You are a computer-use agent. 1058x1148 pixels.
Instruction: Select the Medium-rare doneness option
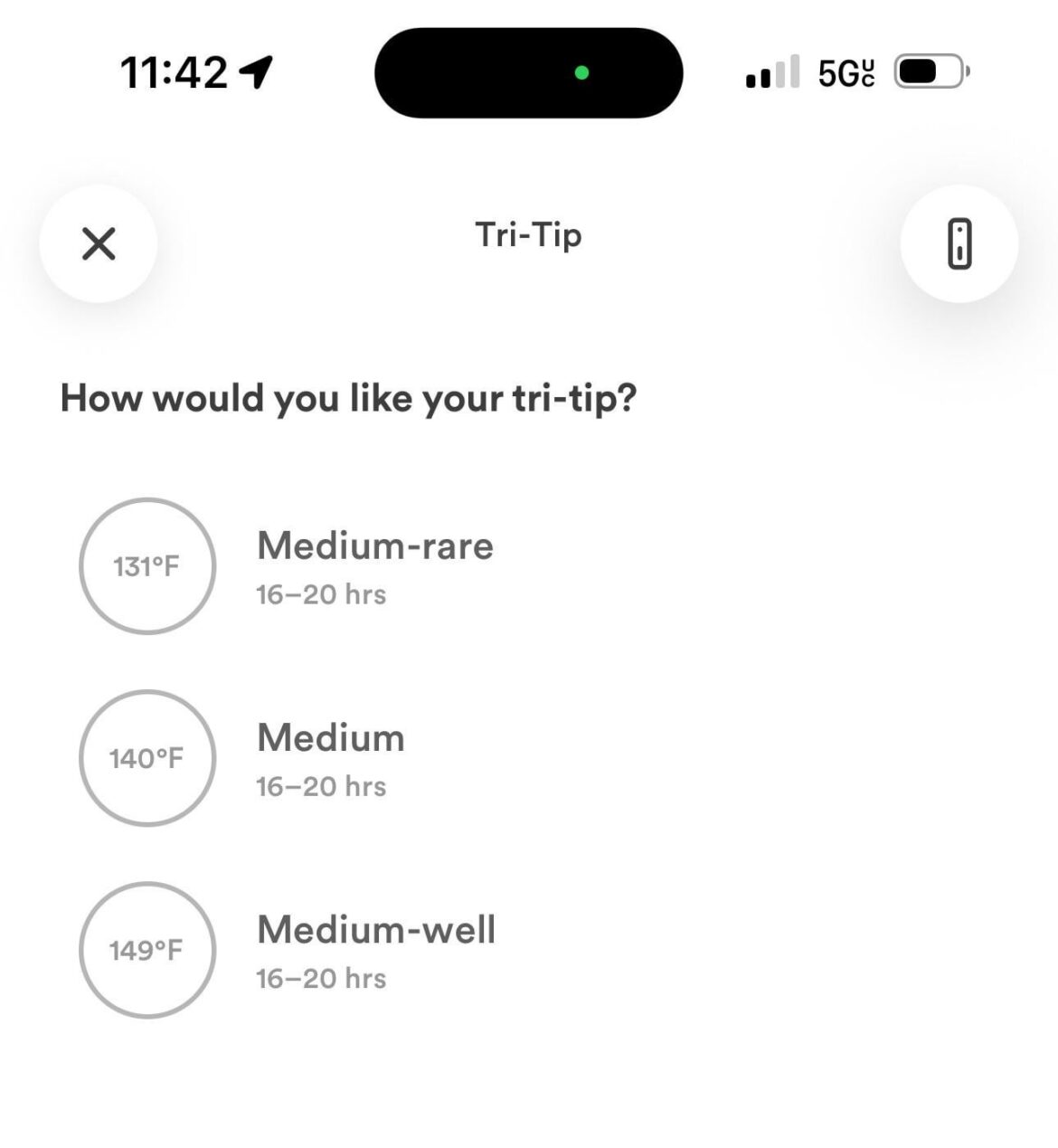pyautogui.click(x=375, y=545)
